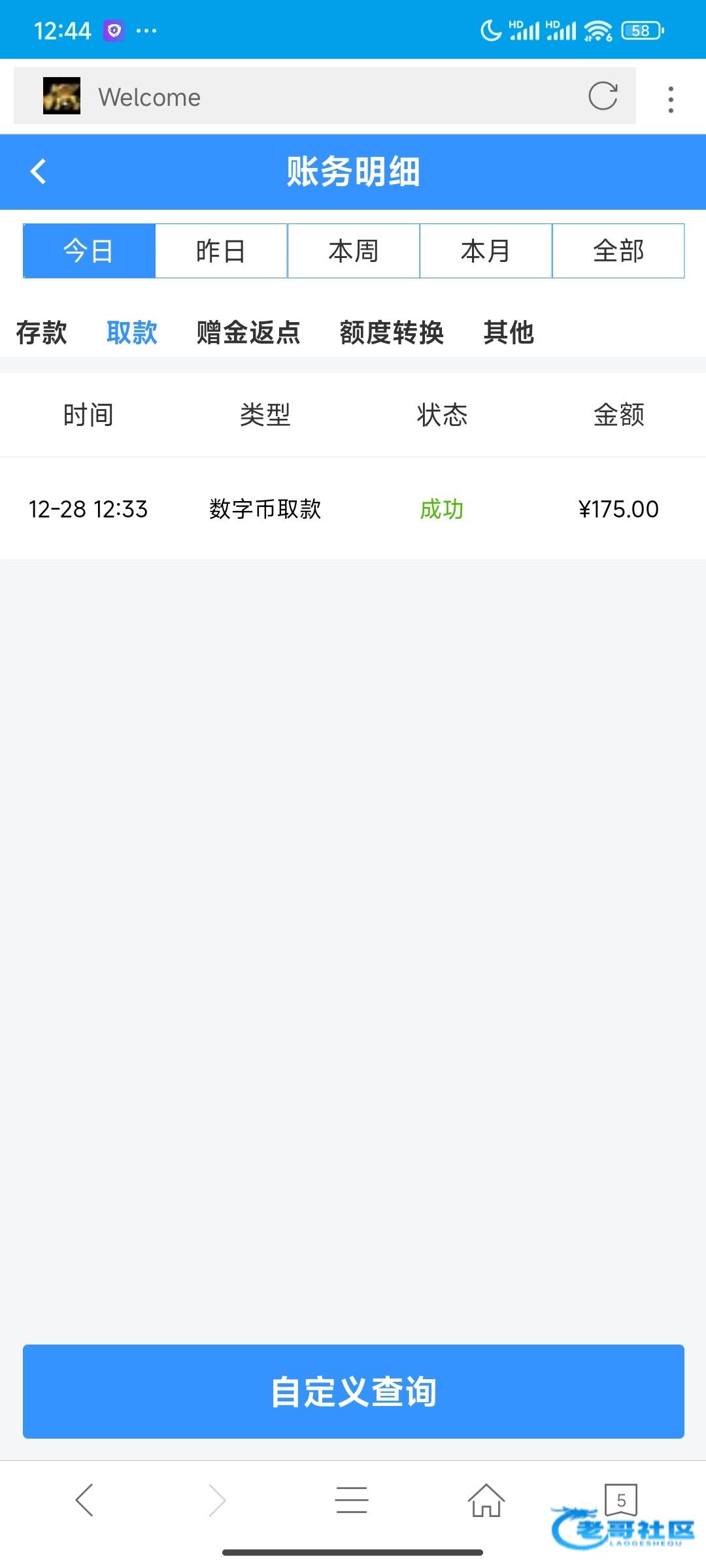
Task: Open the browser menu with three lines
Action: click(352, 1500)
